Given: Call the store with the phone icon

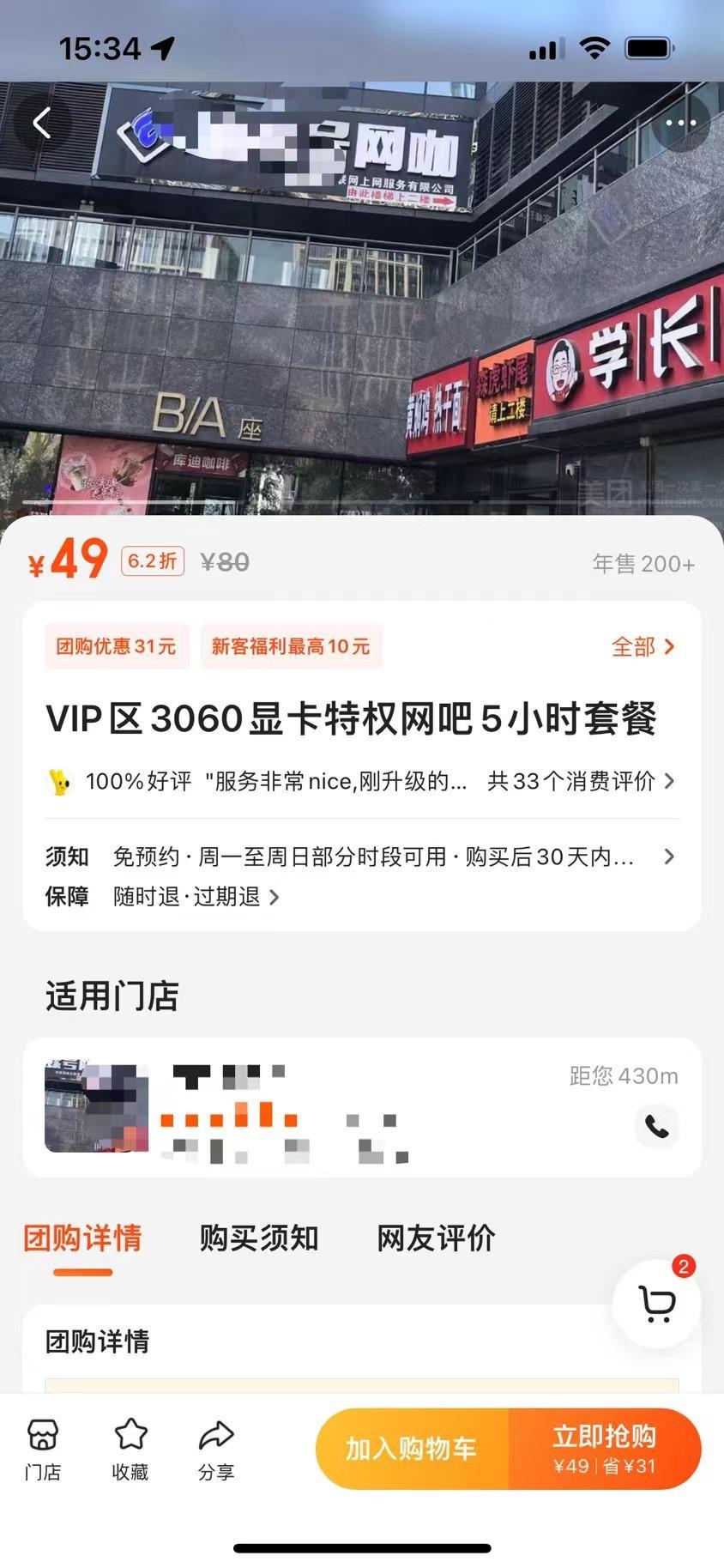Looking at the screenshot, I should pos(657,1126).
